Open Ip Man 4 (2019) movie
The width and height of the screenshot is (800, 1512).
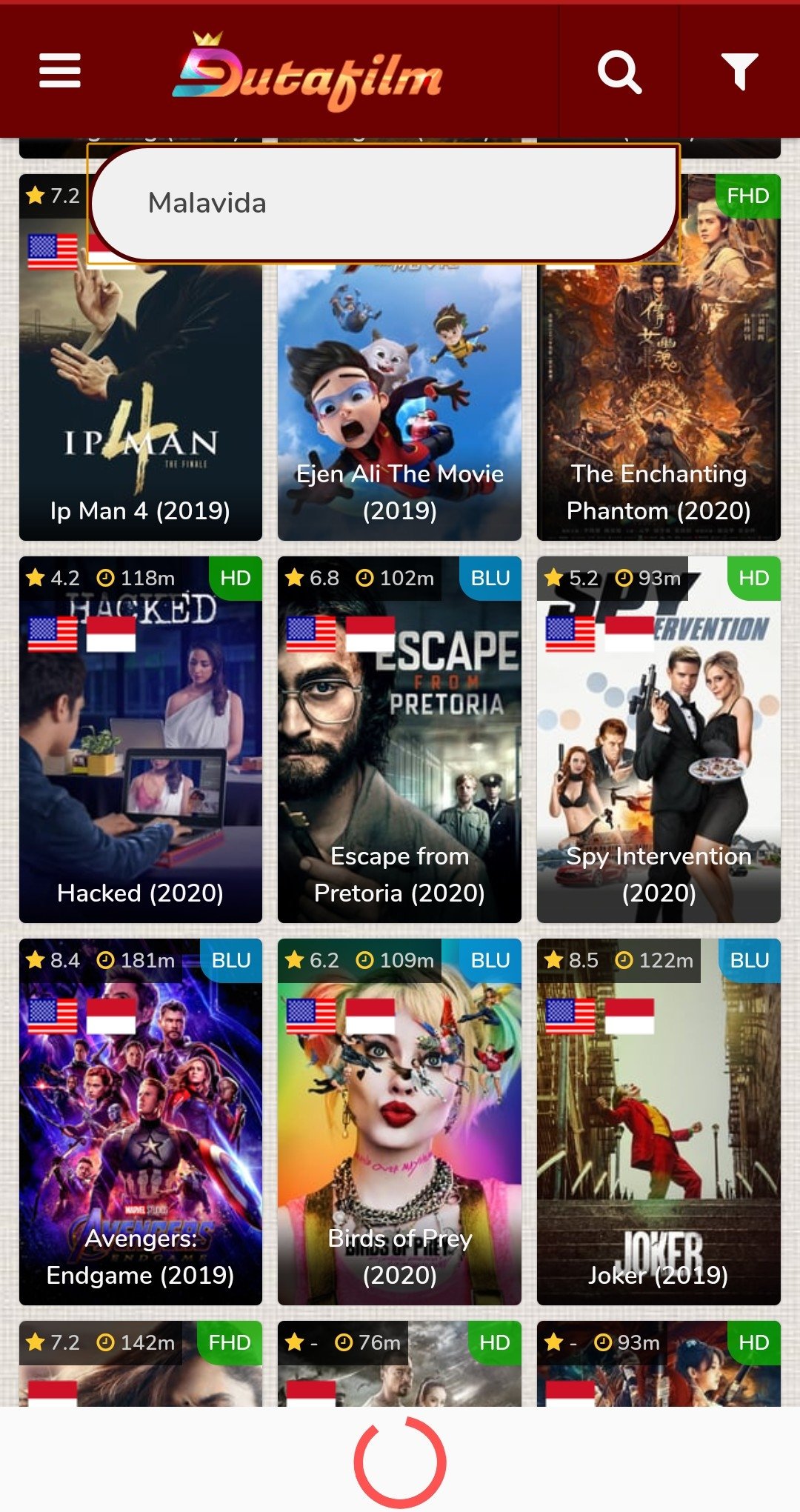(x=140, y=400)
